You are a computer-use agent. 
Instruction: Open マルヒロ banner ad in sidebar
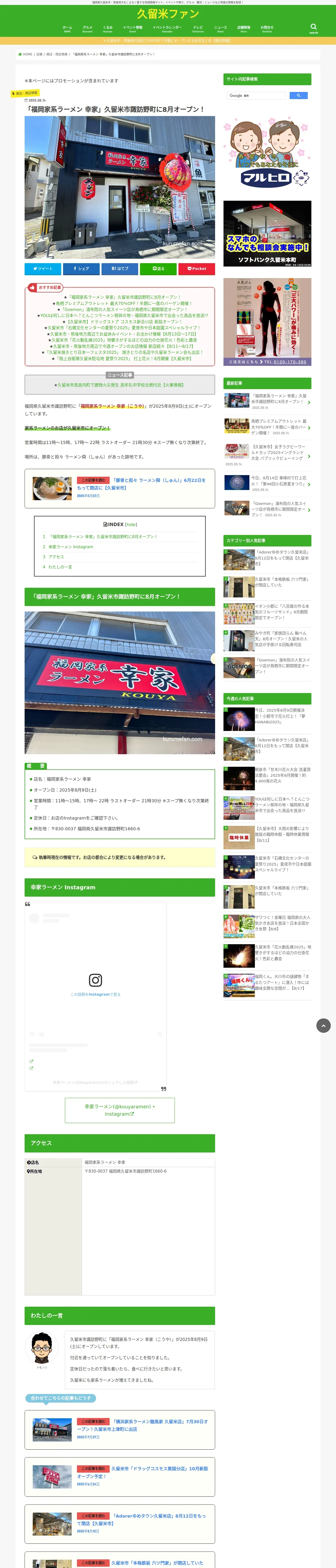(267, 153)
